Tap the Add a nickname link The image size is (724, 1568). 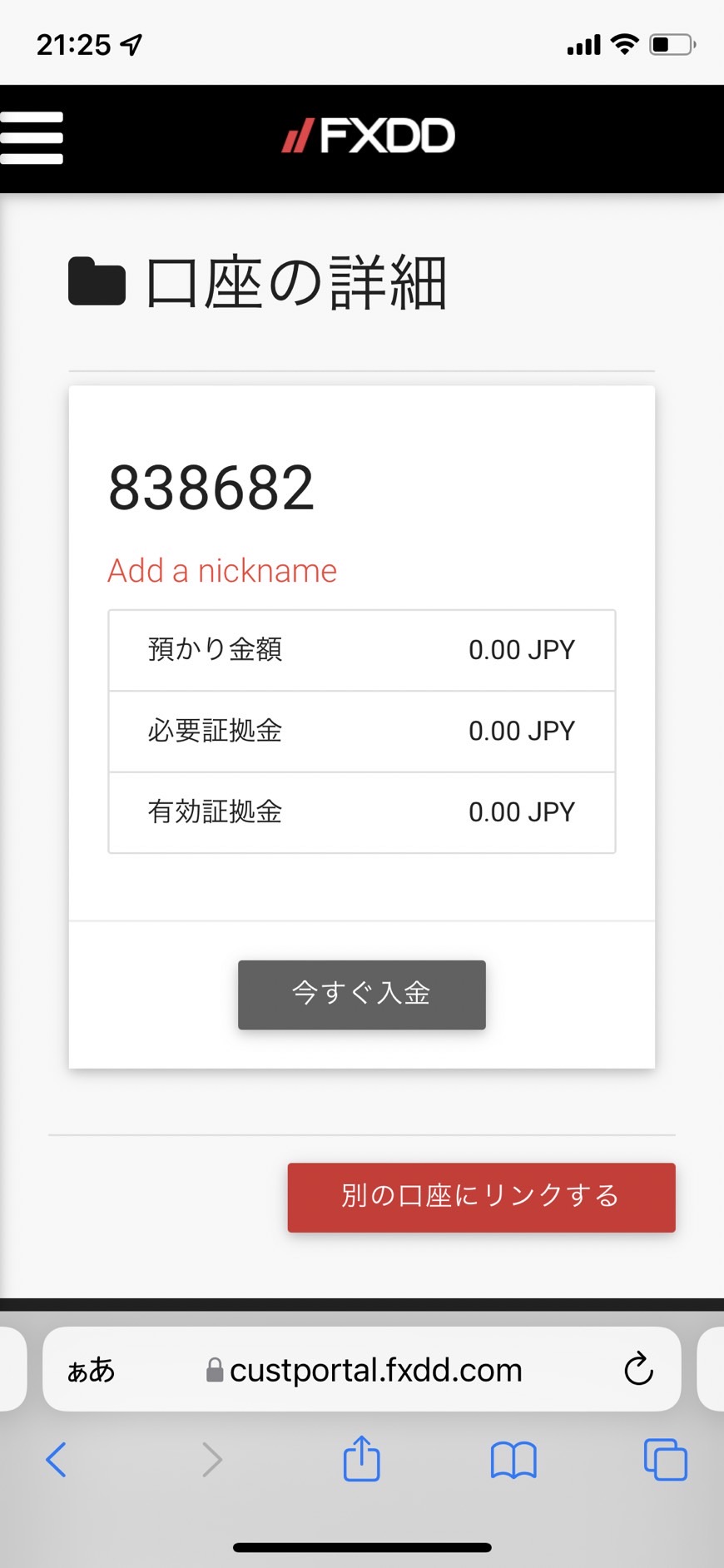(x=222, y=571)
